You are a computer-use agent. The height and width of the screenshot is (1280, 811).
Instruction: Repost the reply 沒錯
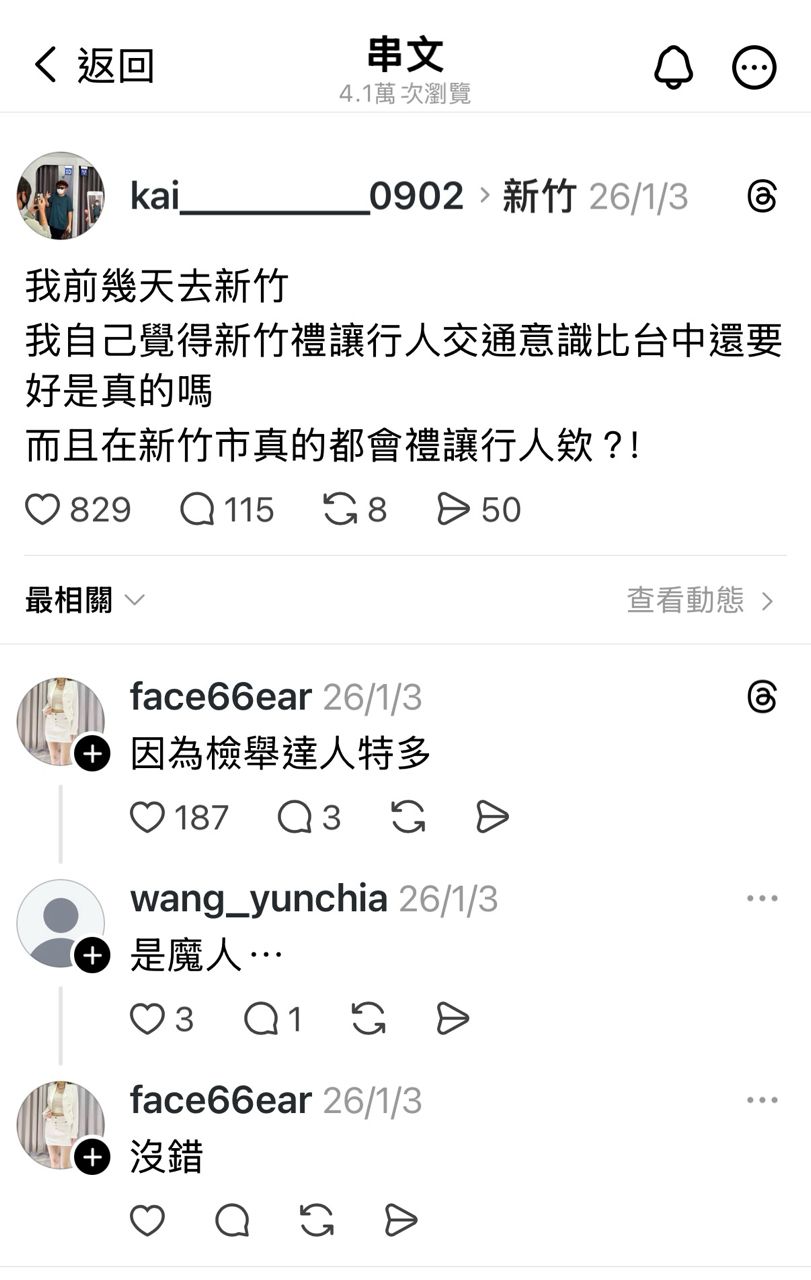pos(317,1220)
